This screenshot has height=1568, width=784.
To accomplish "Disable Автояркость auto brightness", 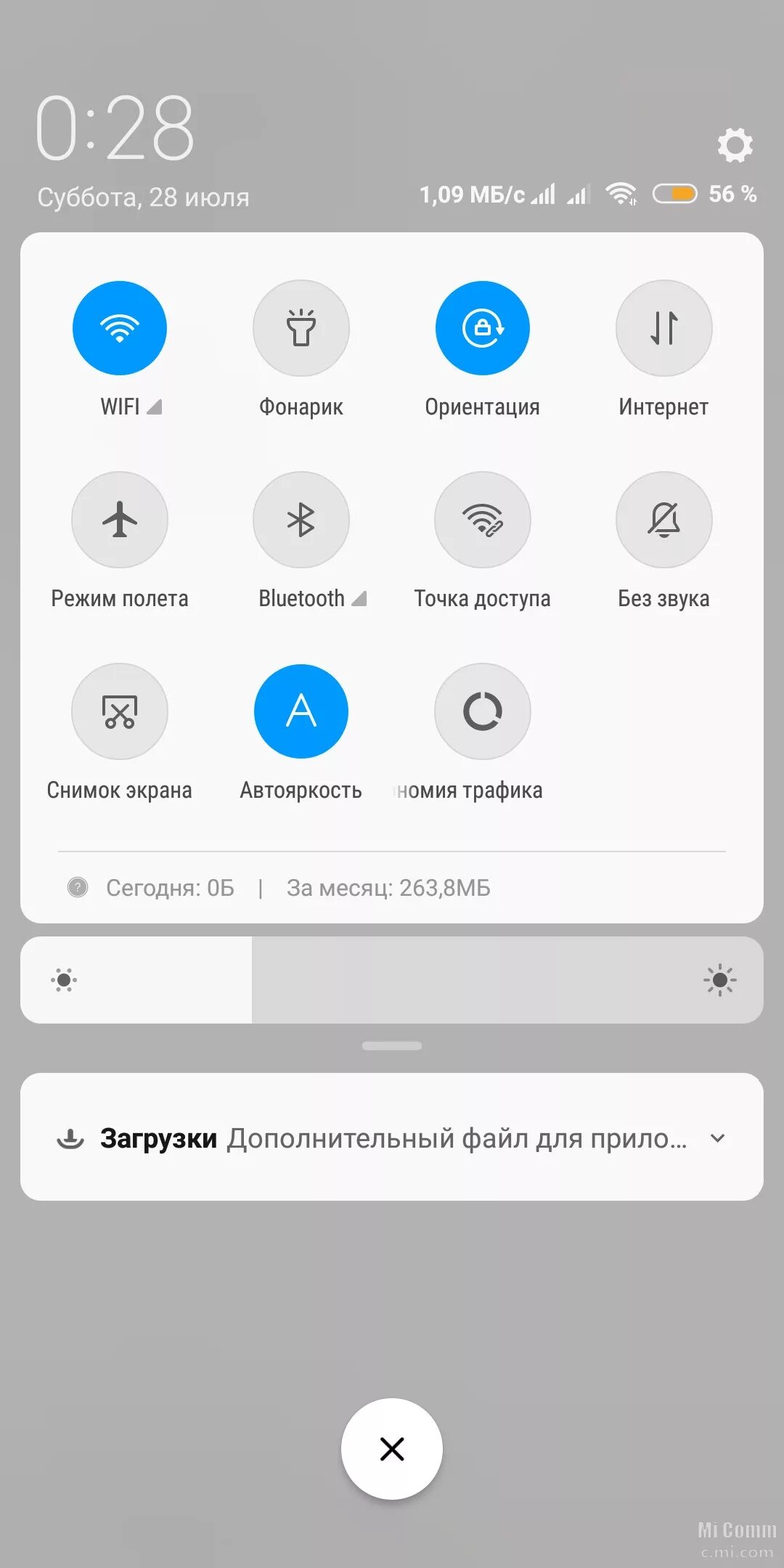I will [x=301, y=711].
